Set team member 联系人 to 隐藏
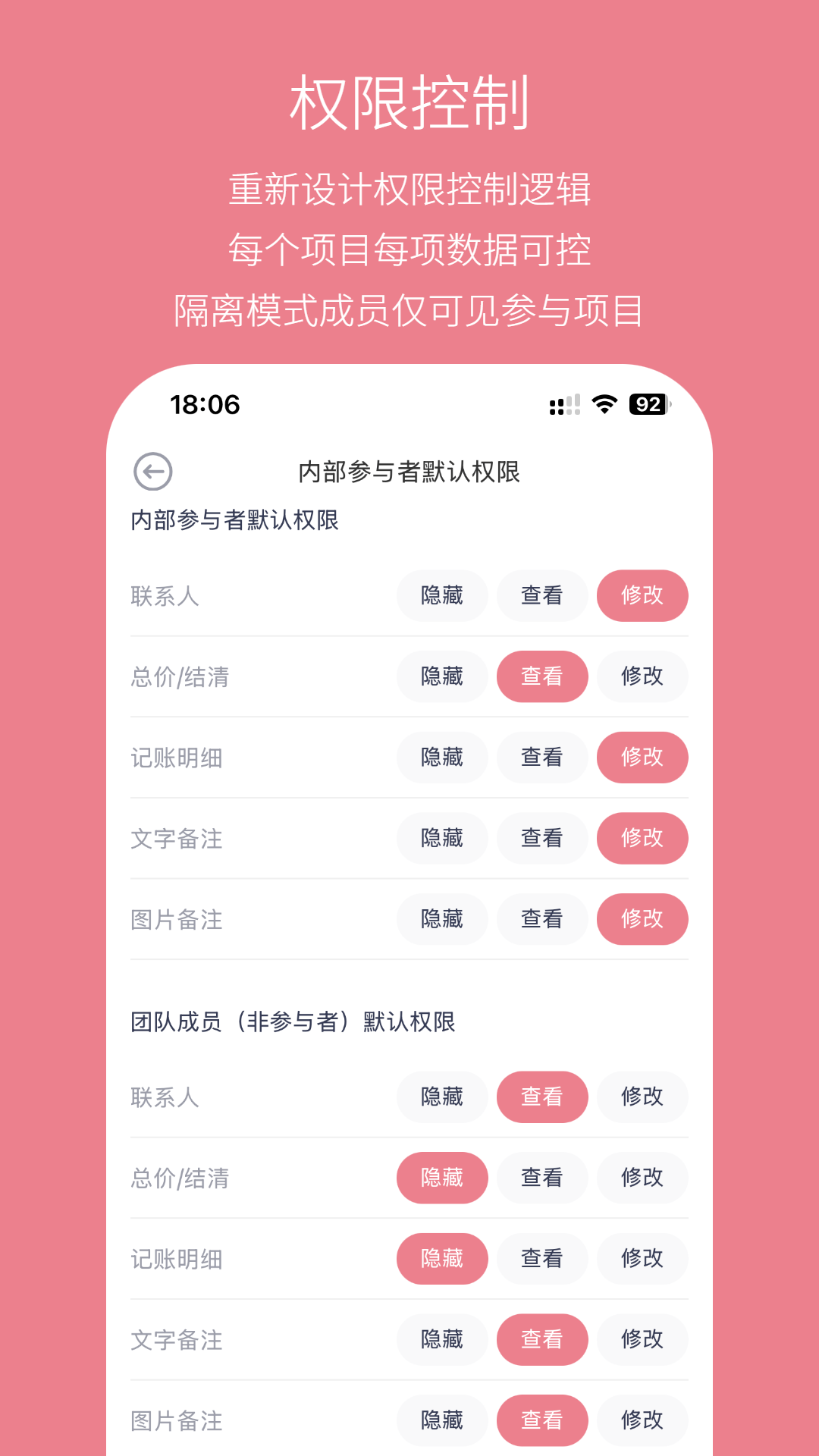This screenshot has height=1456, width=819. (442, 1097)
